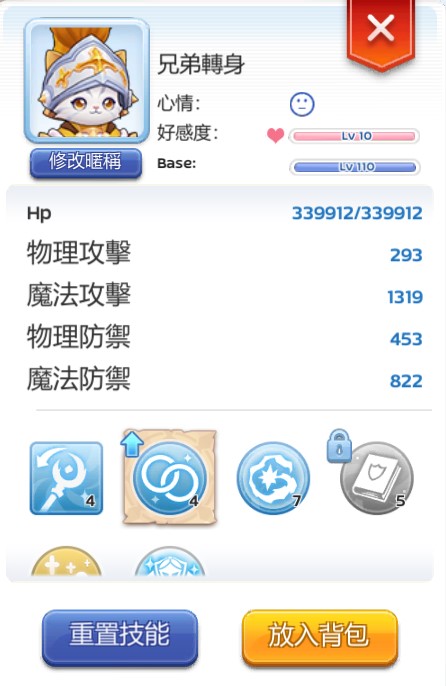Image resolution: width=446 pixels, height=686 pixels.
Task: Select the square staff skill icon
Action: pyautogui.click(x=67, y=478)
